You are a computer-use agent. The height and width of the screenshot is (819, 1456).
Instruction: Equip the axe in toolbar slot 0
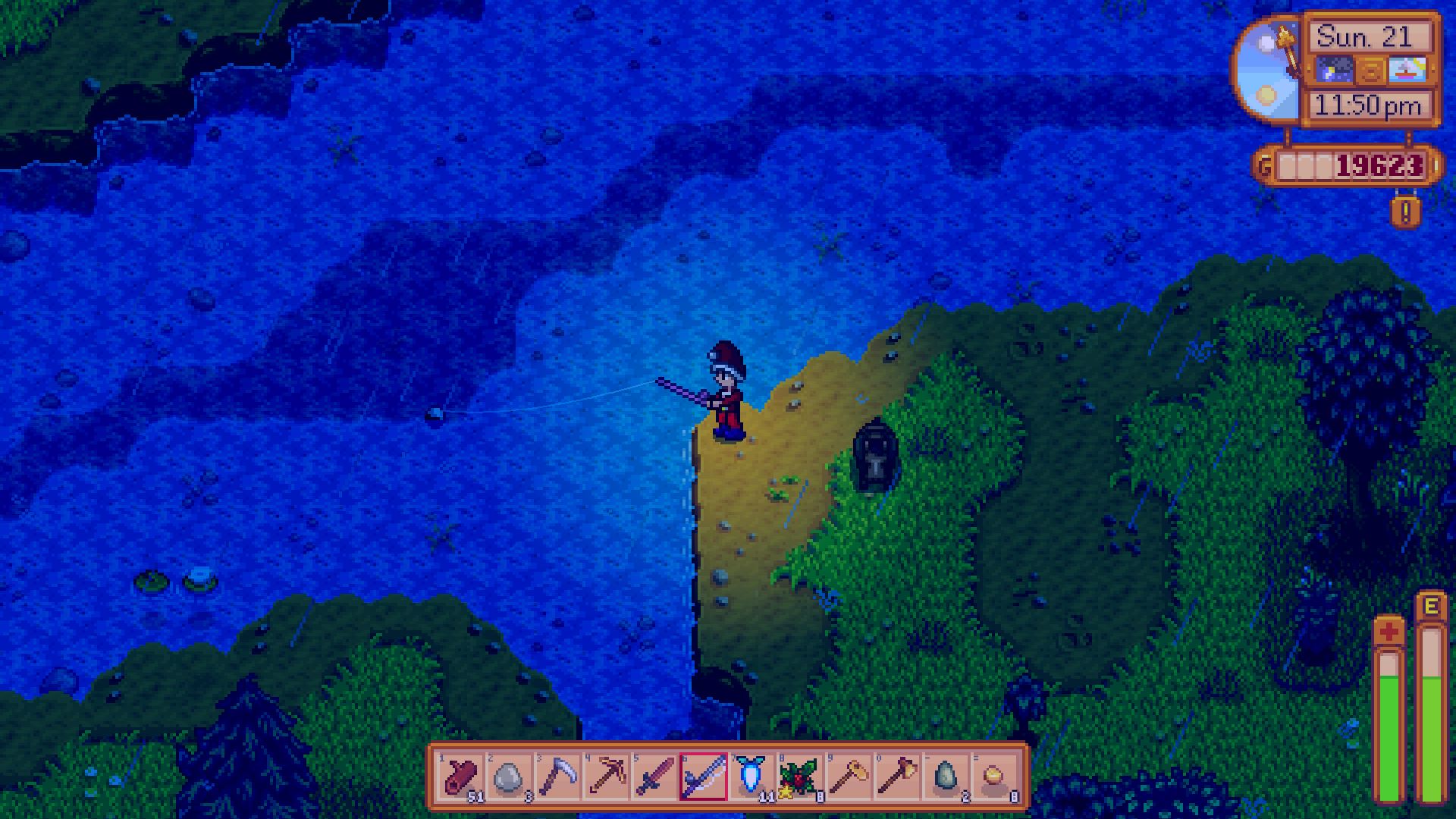point(897,777)
